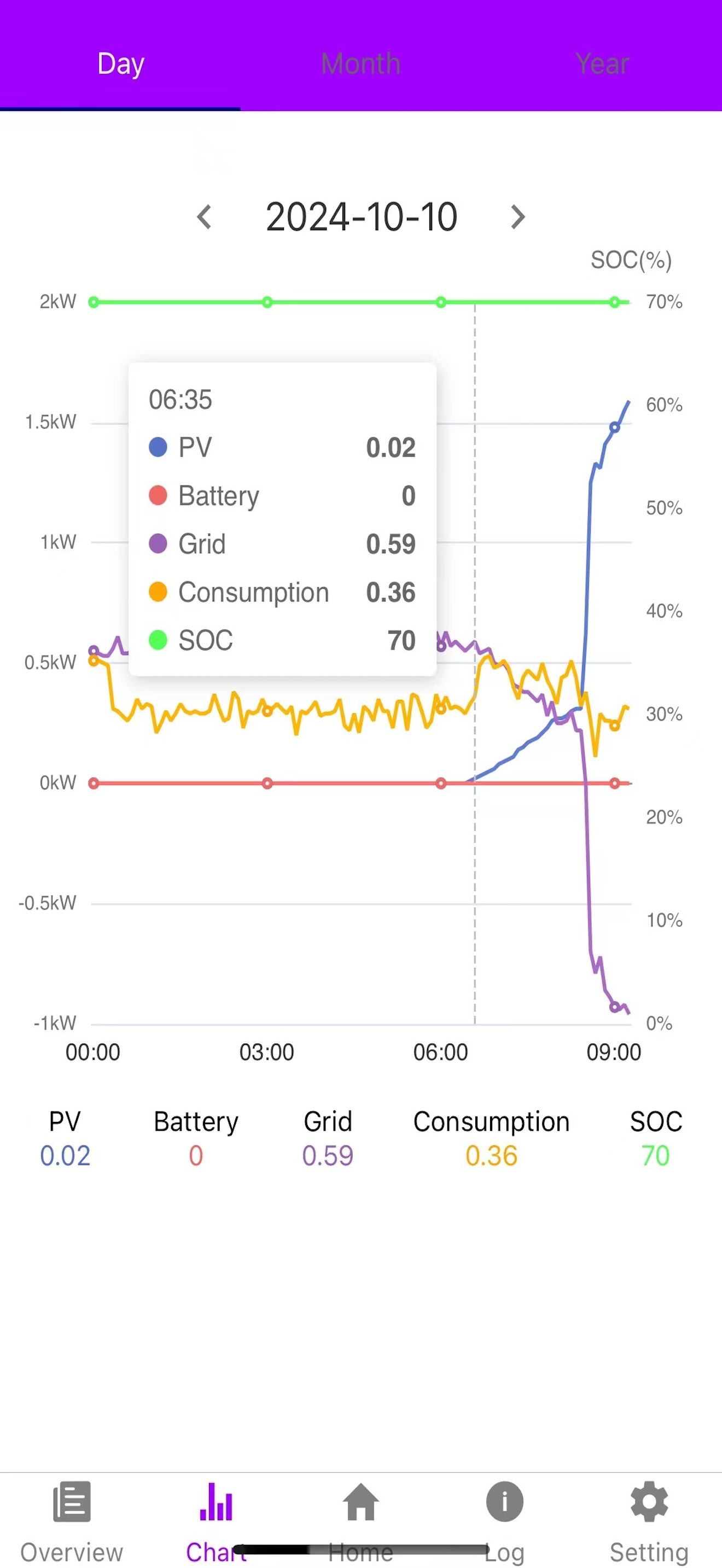Expand the date 2024-10-10 selector
Viewport: 722px width, 1568px height.
tap(360, 217)
